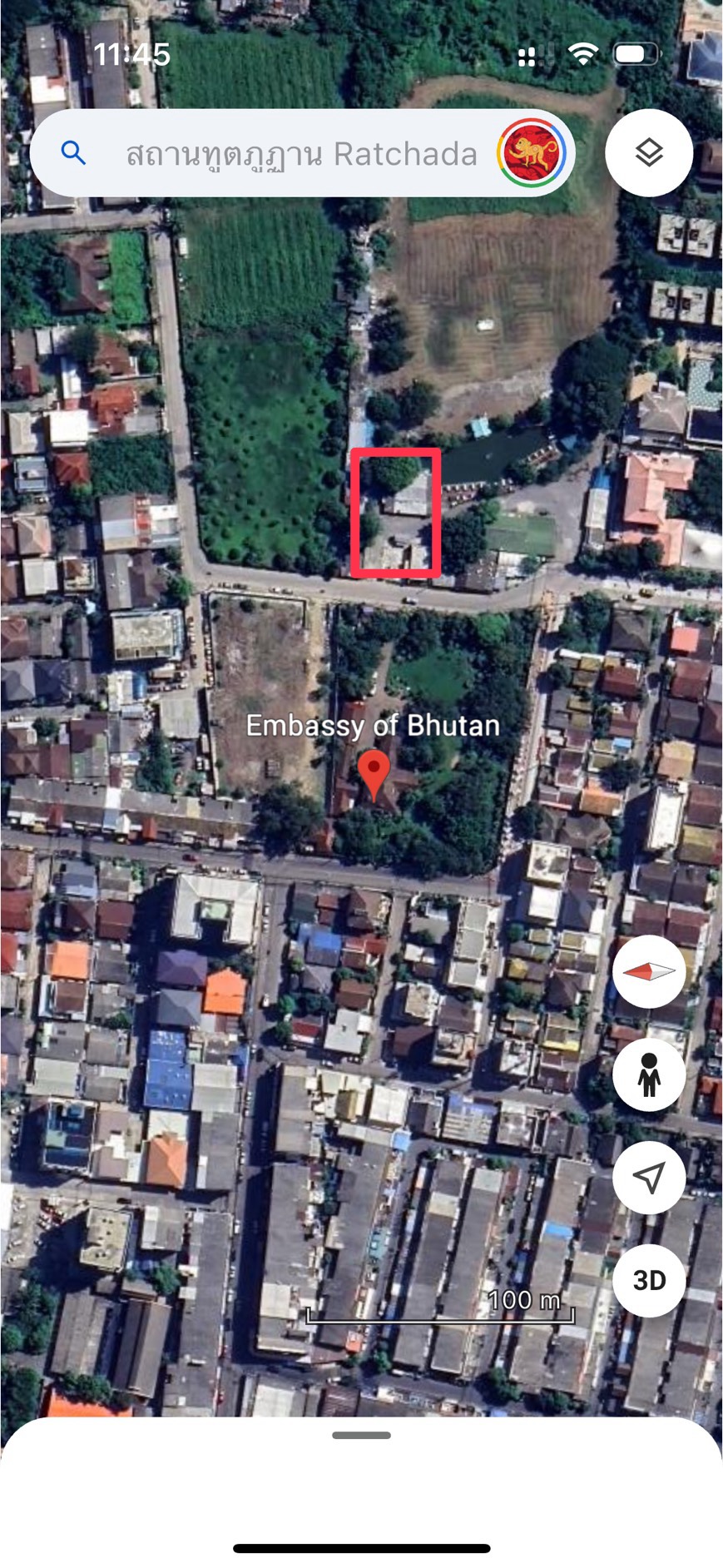Switch to 3D view
The height and width of the screenshot is (1568, 723).
649,1280
